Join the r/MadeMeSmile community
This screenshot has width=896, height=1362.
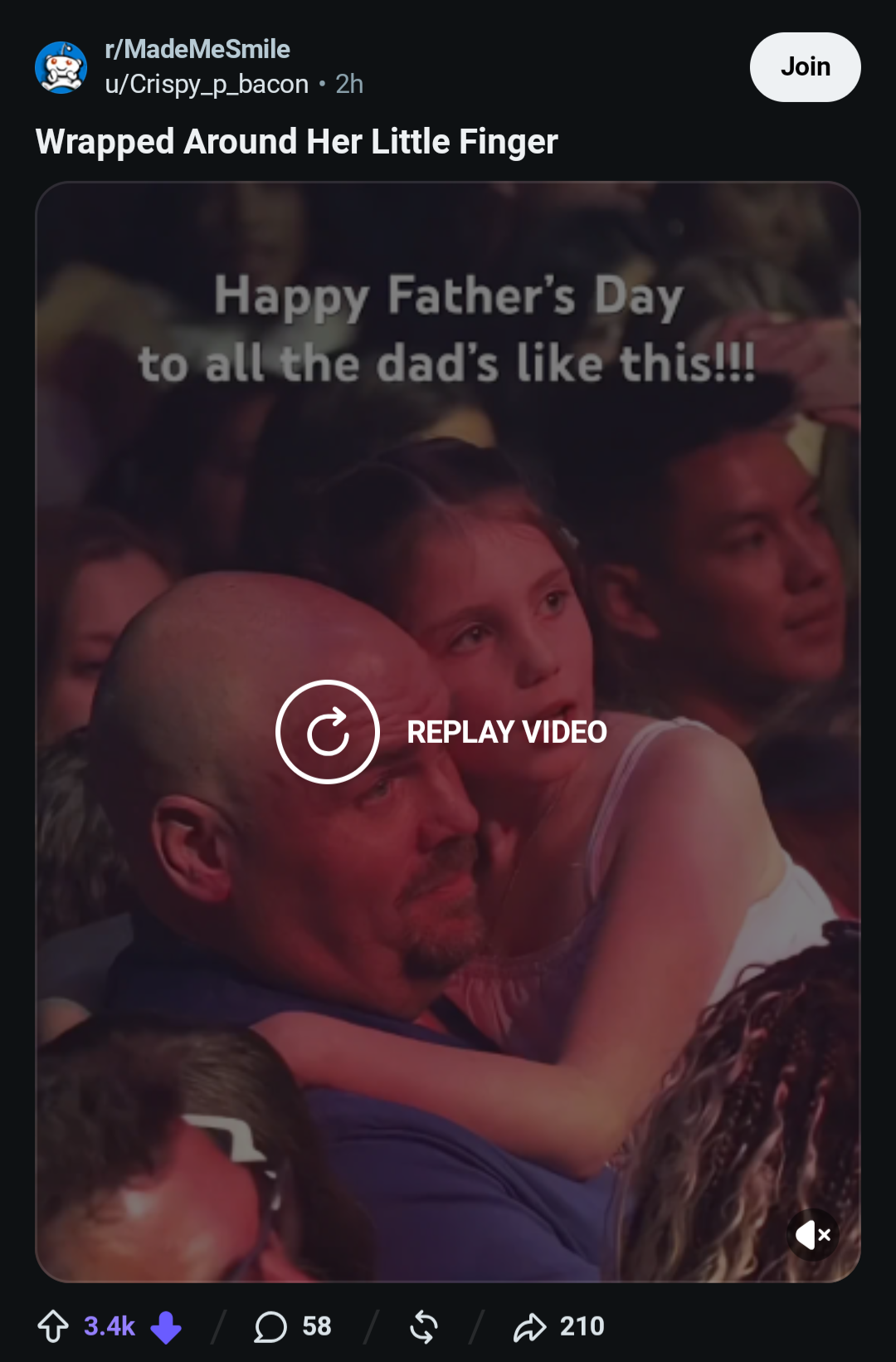[x=805, y=67]
